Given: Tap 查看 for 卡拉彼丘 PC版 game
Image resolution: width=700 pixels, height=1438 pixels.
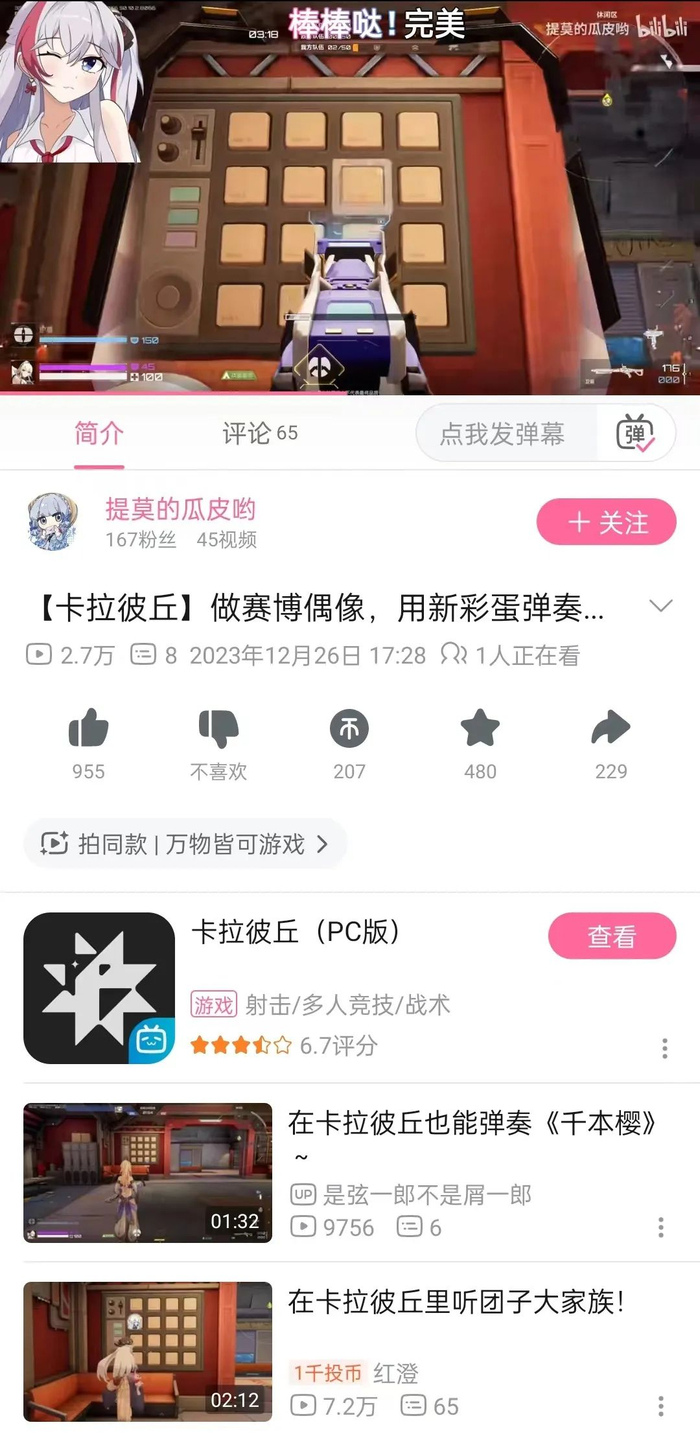Looking at the screenshot, I should click(x=611, y=937).
